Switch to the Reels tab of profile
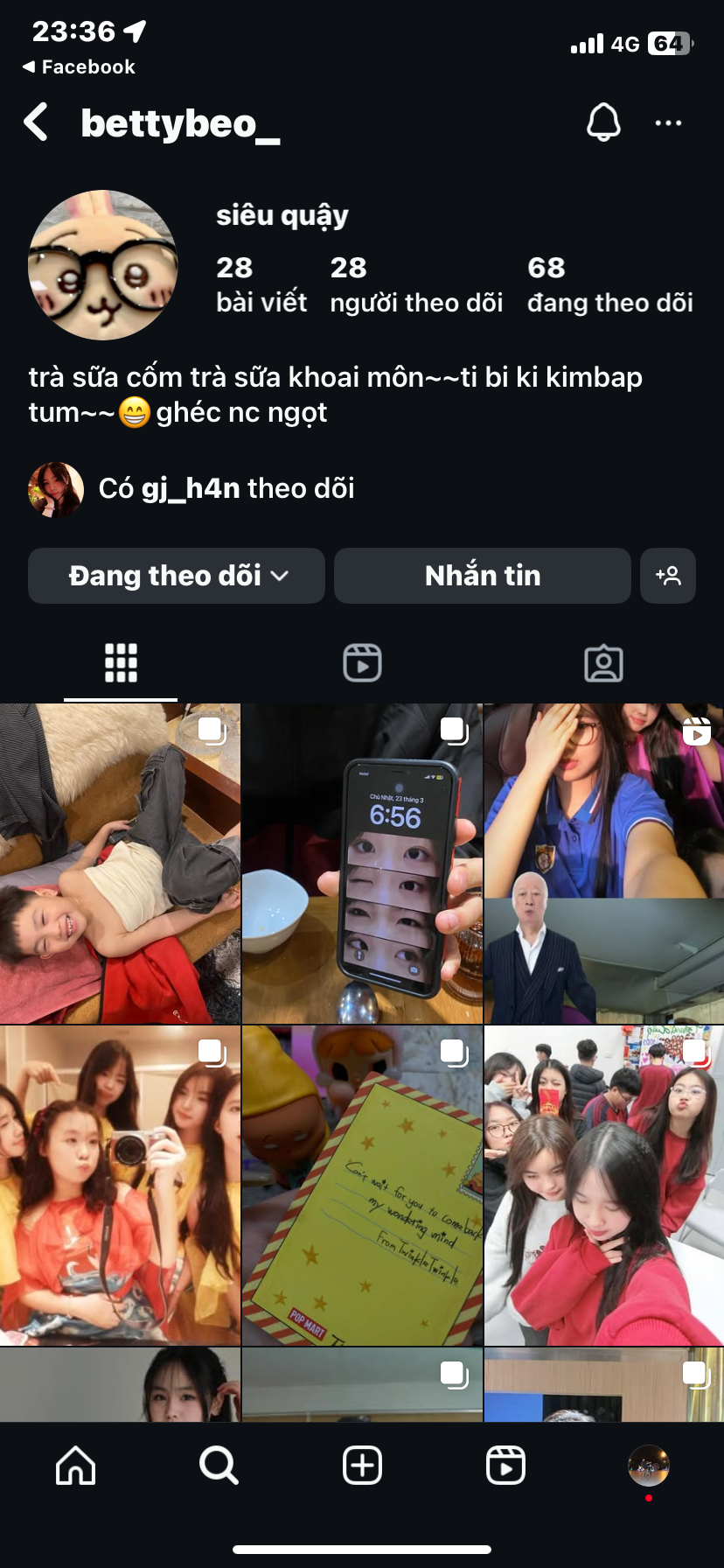This screenshot has height=1568, width=724. 362,663
